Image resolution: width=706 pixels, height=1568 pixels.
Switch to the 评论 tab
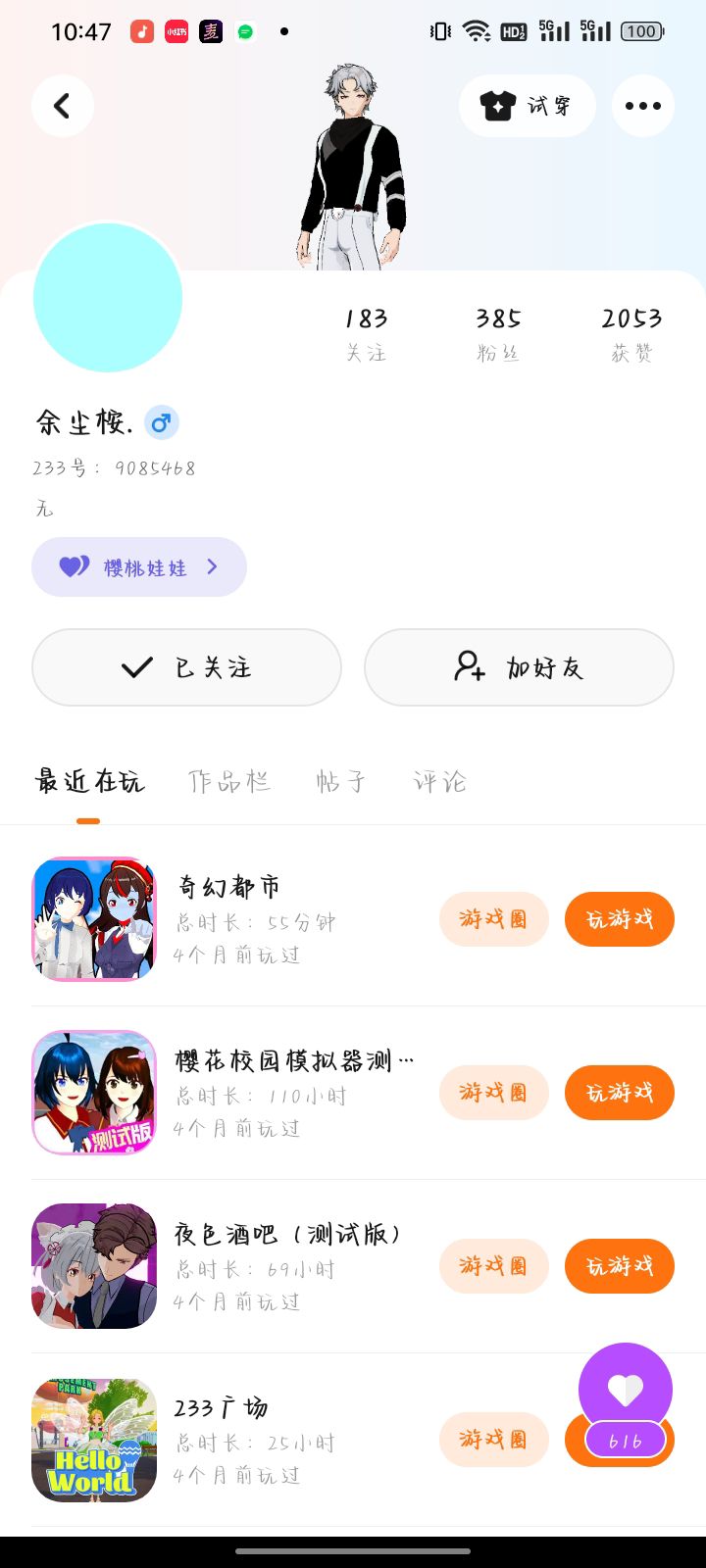[x=438, y=781]
